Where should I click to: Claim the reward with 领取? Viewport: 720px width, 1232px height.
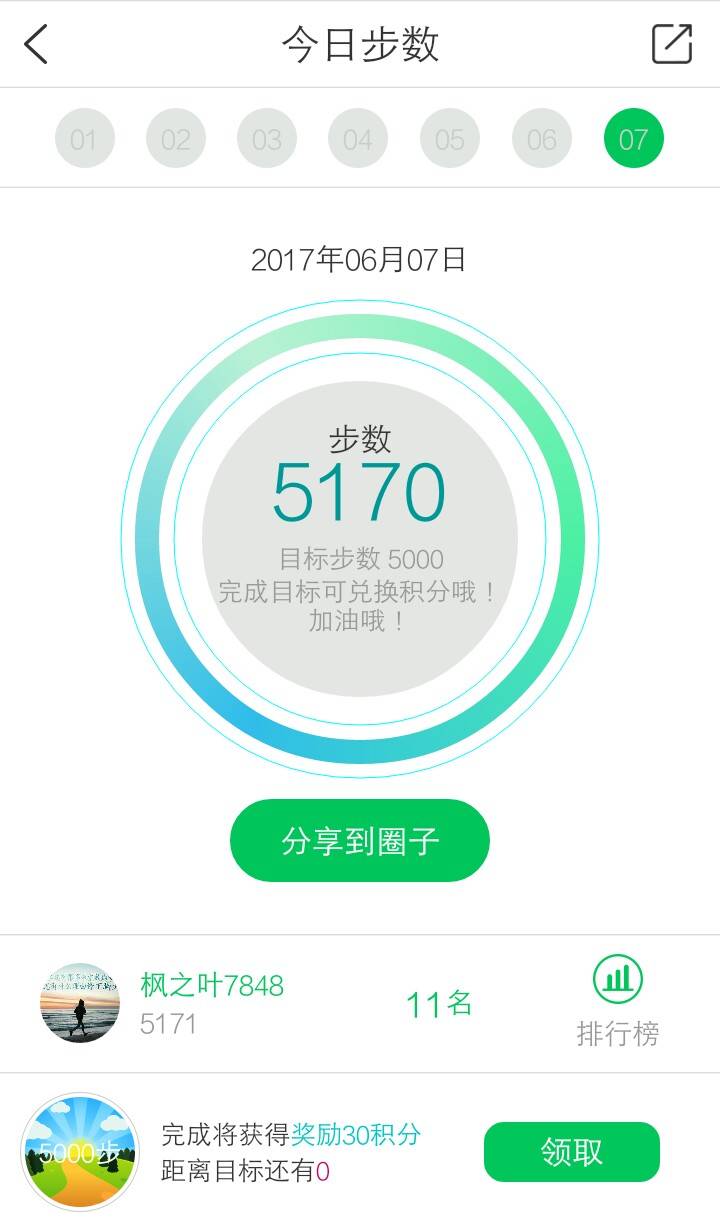pos(572,1152)
